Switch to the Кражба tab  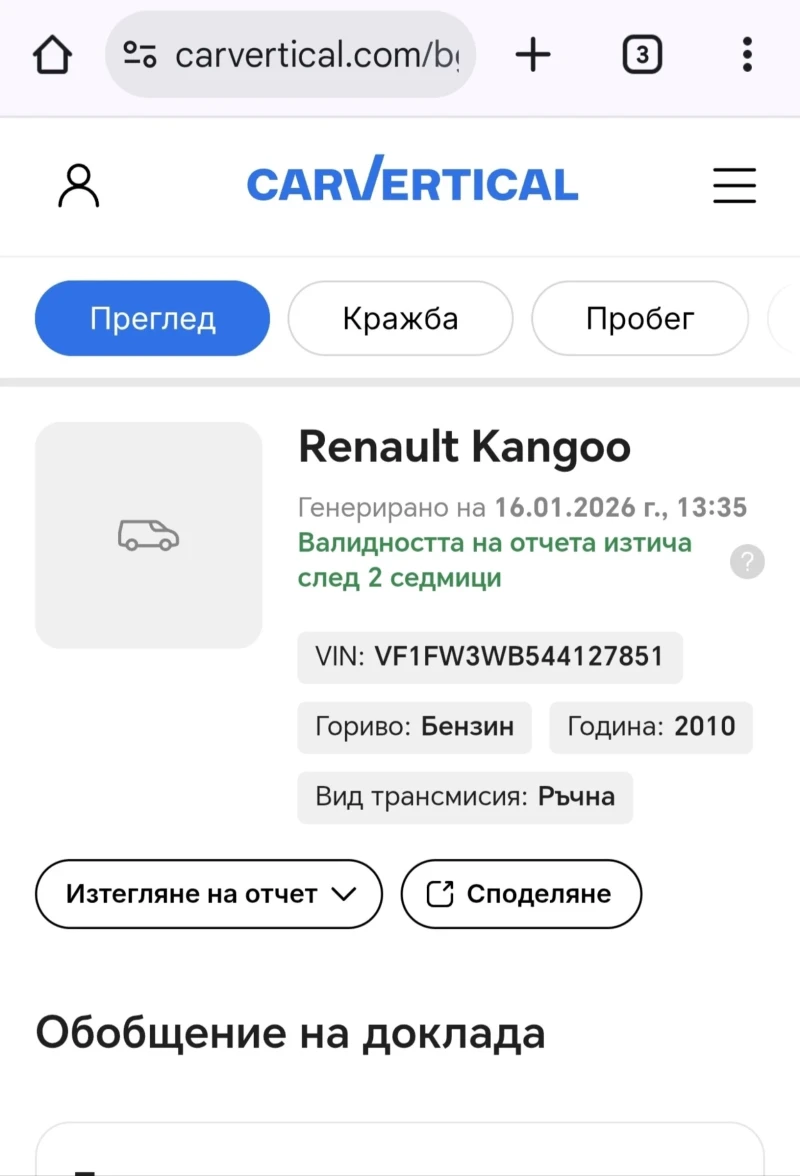coord(400,318)
